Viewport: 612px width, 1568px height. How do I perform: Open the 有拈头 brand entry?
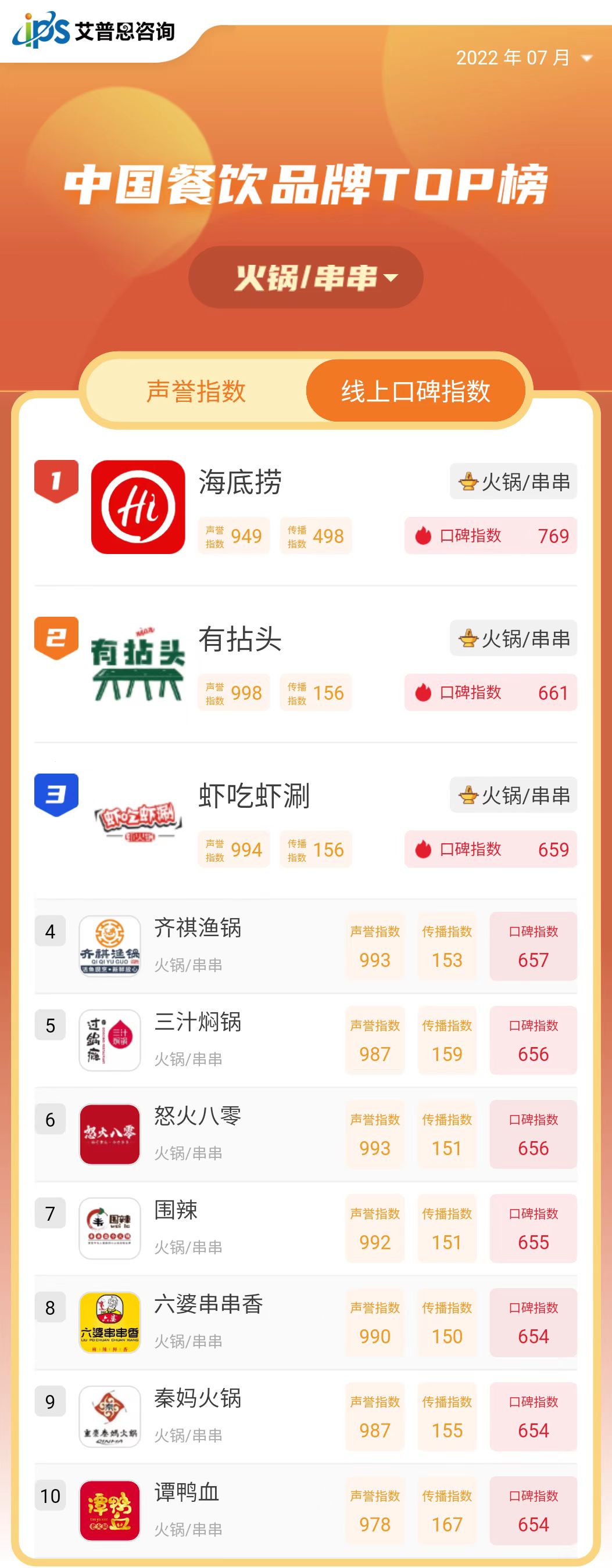point(241,640)
